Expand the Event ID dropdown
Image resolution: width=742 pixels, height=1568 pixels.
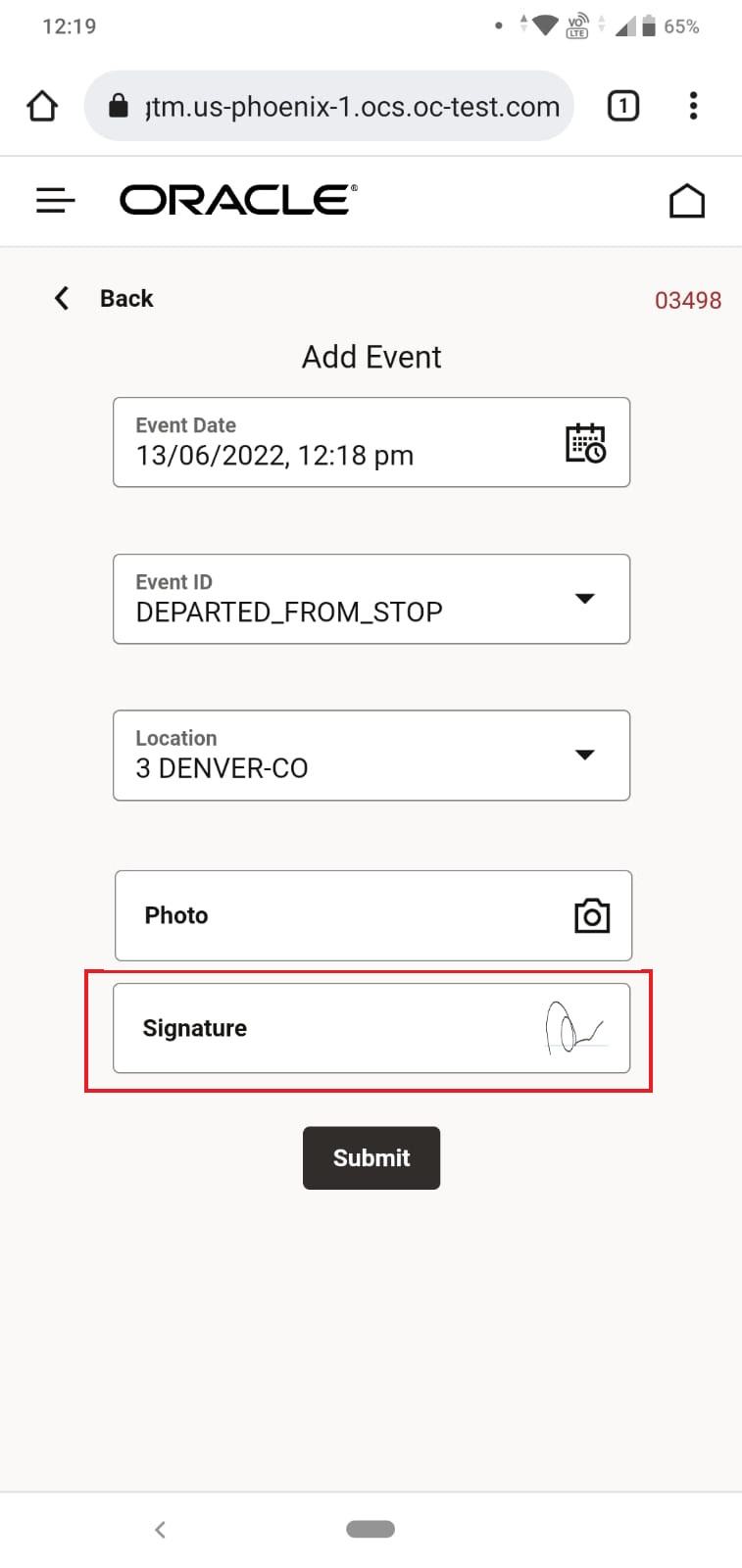584,599
